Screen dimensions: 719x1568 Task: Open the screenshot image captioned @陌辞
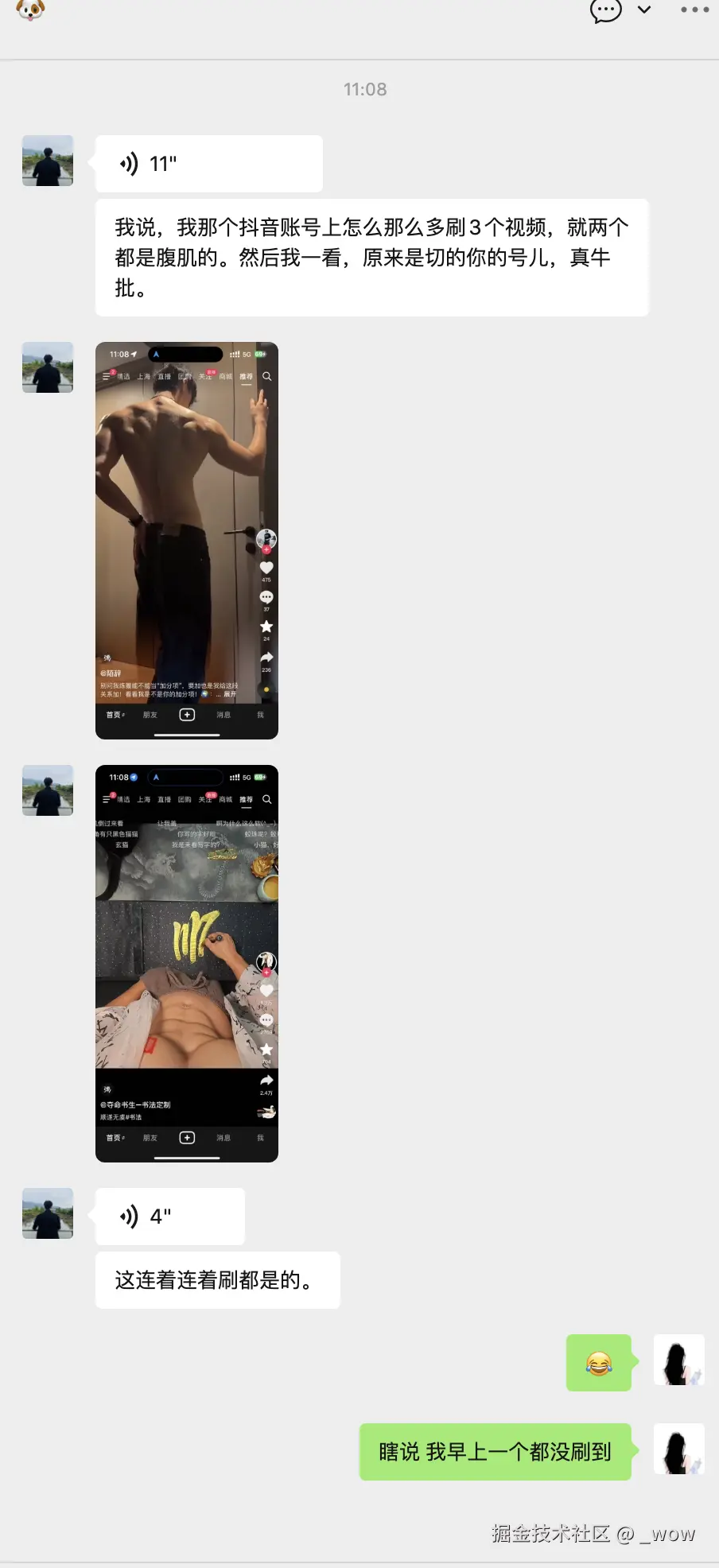[x=187, y=541]
